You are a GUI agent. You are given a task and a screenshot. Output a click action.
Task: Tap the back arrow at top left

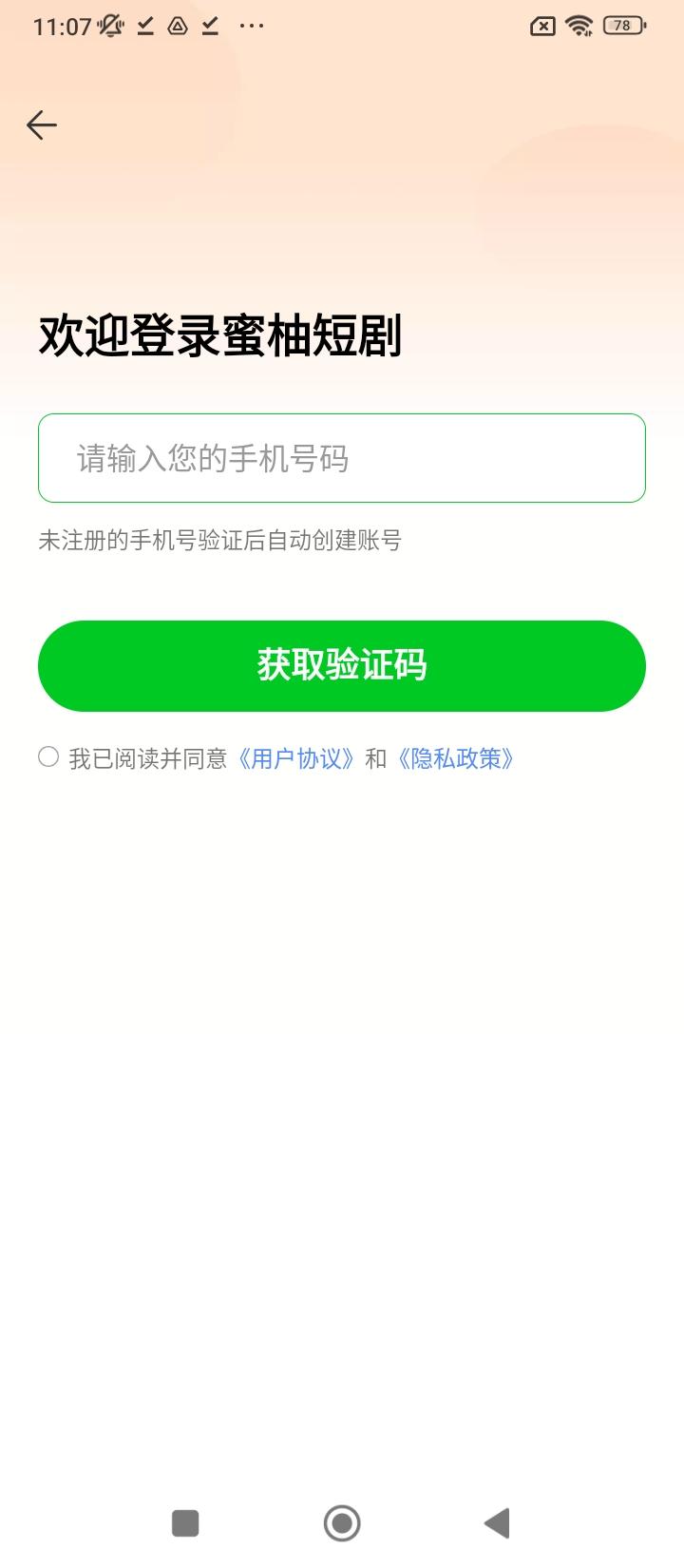[42, 124]
